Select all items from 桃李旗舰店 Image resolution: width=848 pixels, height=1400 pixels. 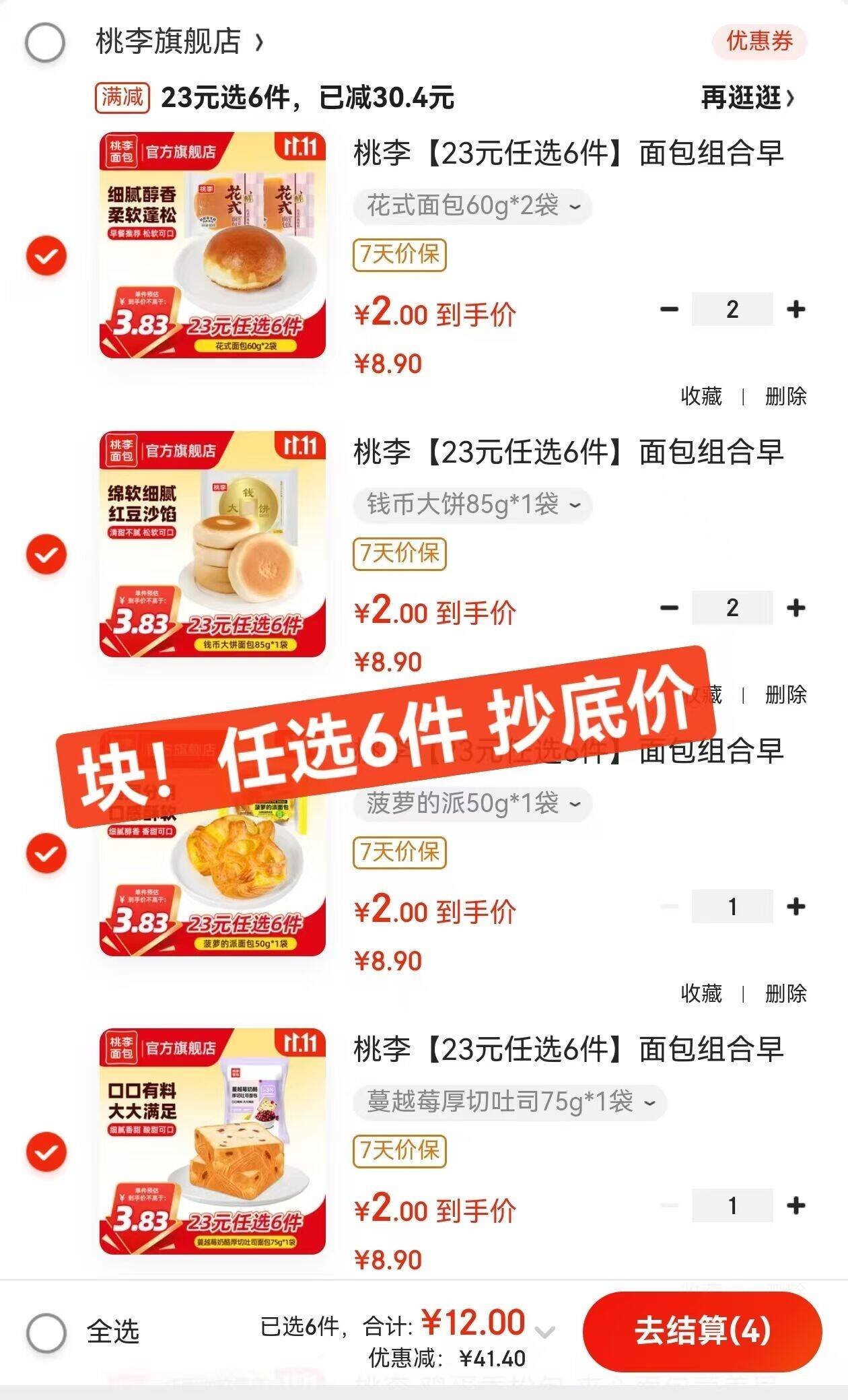[x=45, y=42]
